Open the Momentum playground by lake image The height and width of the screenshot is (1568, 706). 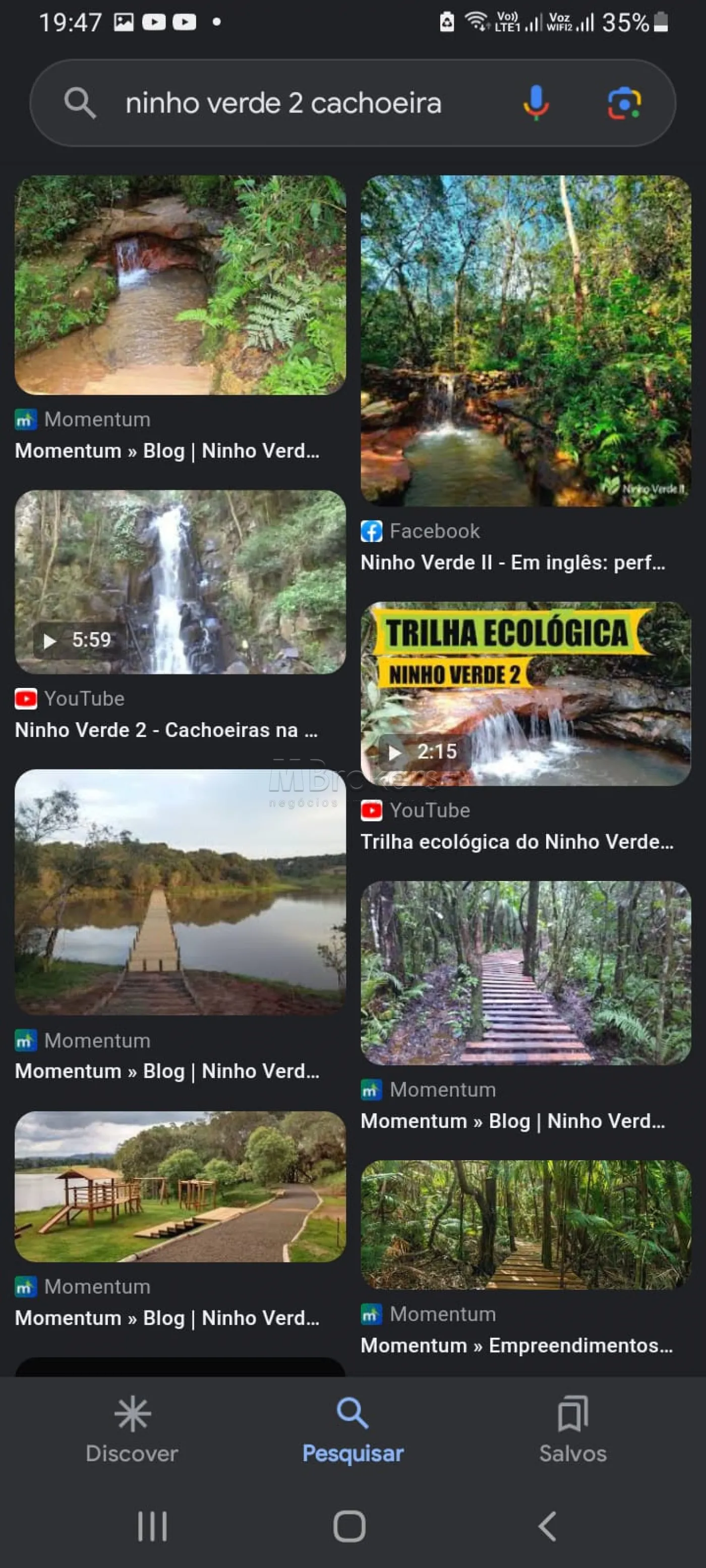(181, 1186)
